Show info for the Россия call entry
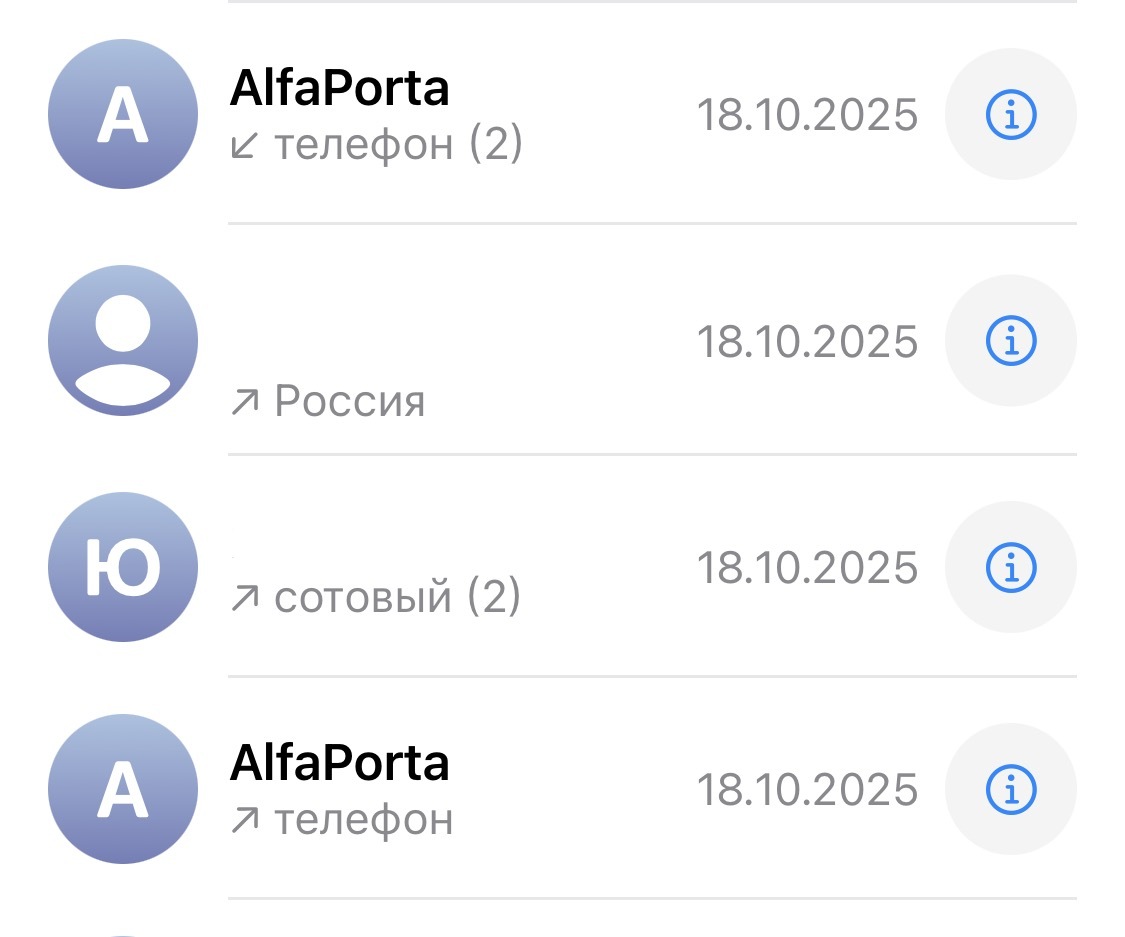The height and width of the screenshot is (937, 1125). pyautogui.click(x=1010, y=342)
